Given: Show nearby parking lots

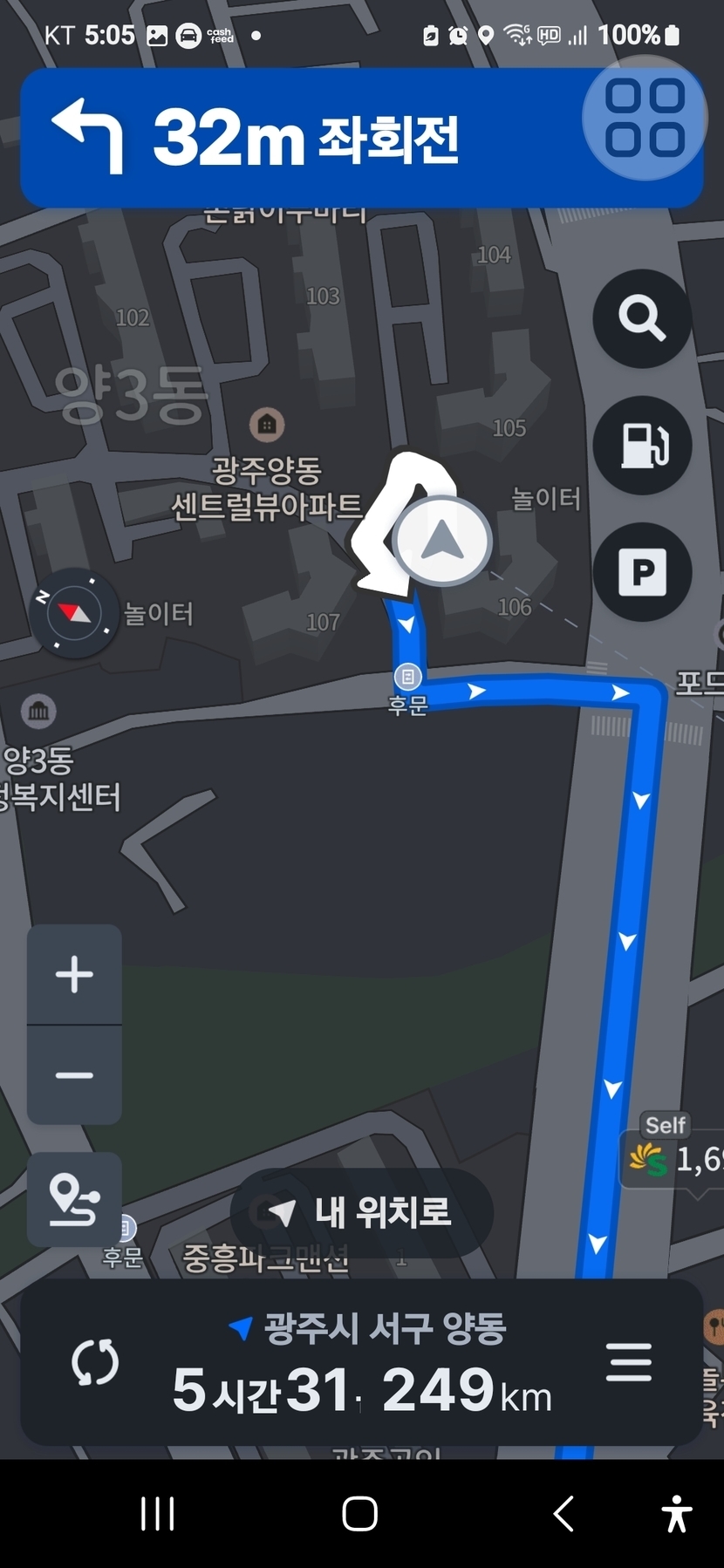Looking at the screenshot, I should [642, 572].
